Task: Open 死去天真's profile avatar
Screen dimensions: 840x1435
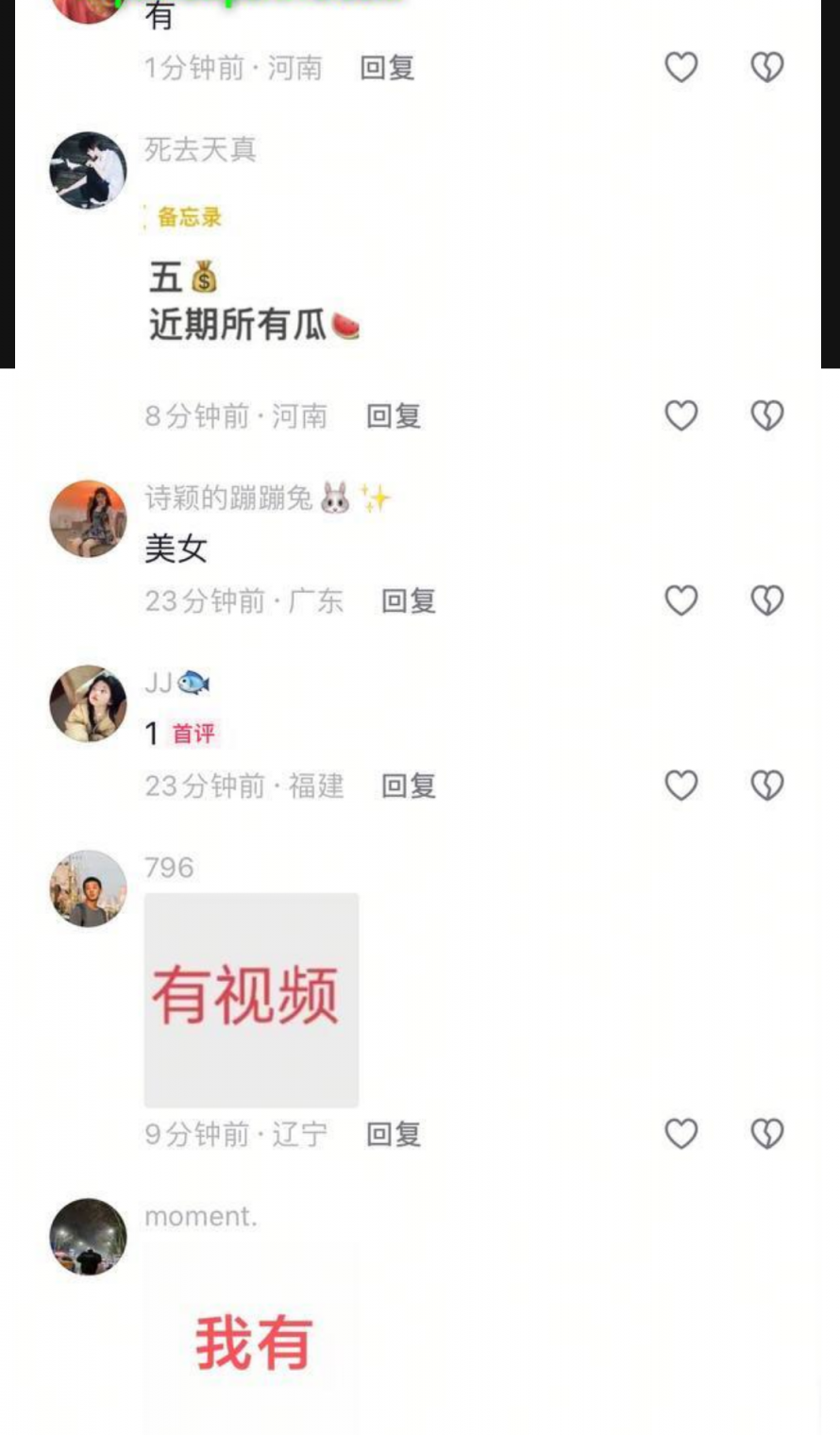Action: 88,171
